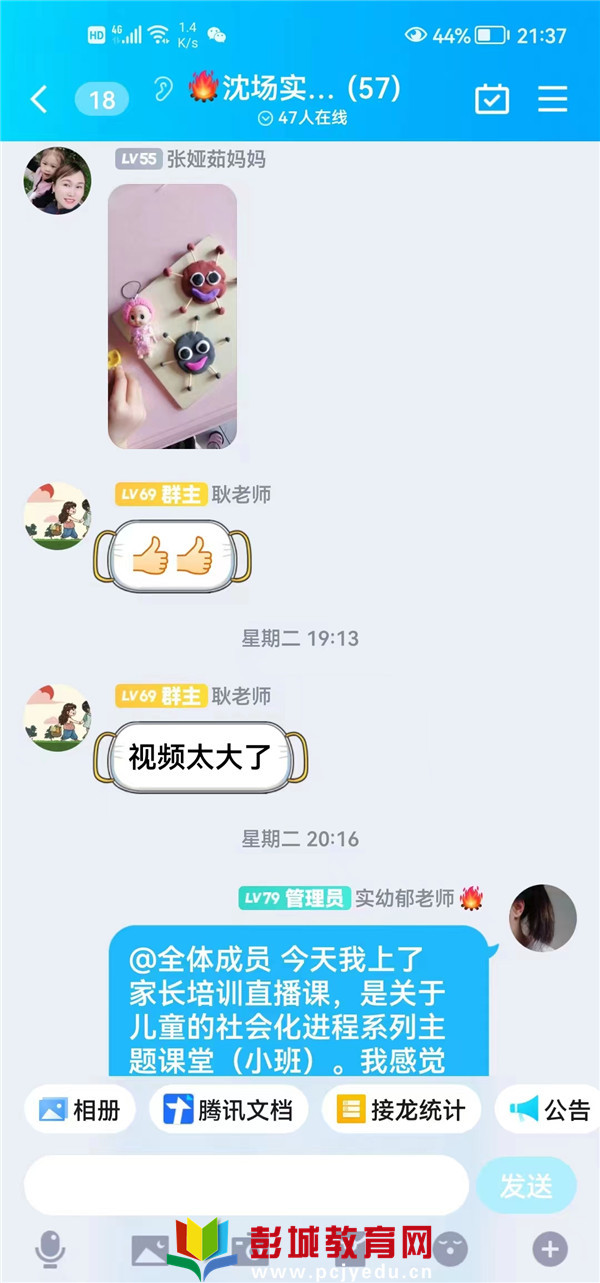Open more options with the plus icon

549,1248
